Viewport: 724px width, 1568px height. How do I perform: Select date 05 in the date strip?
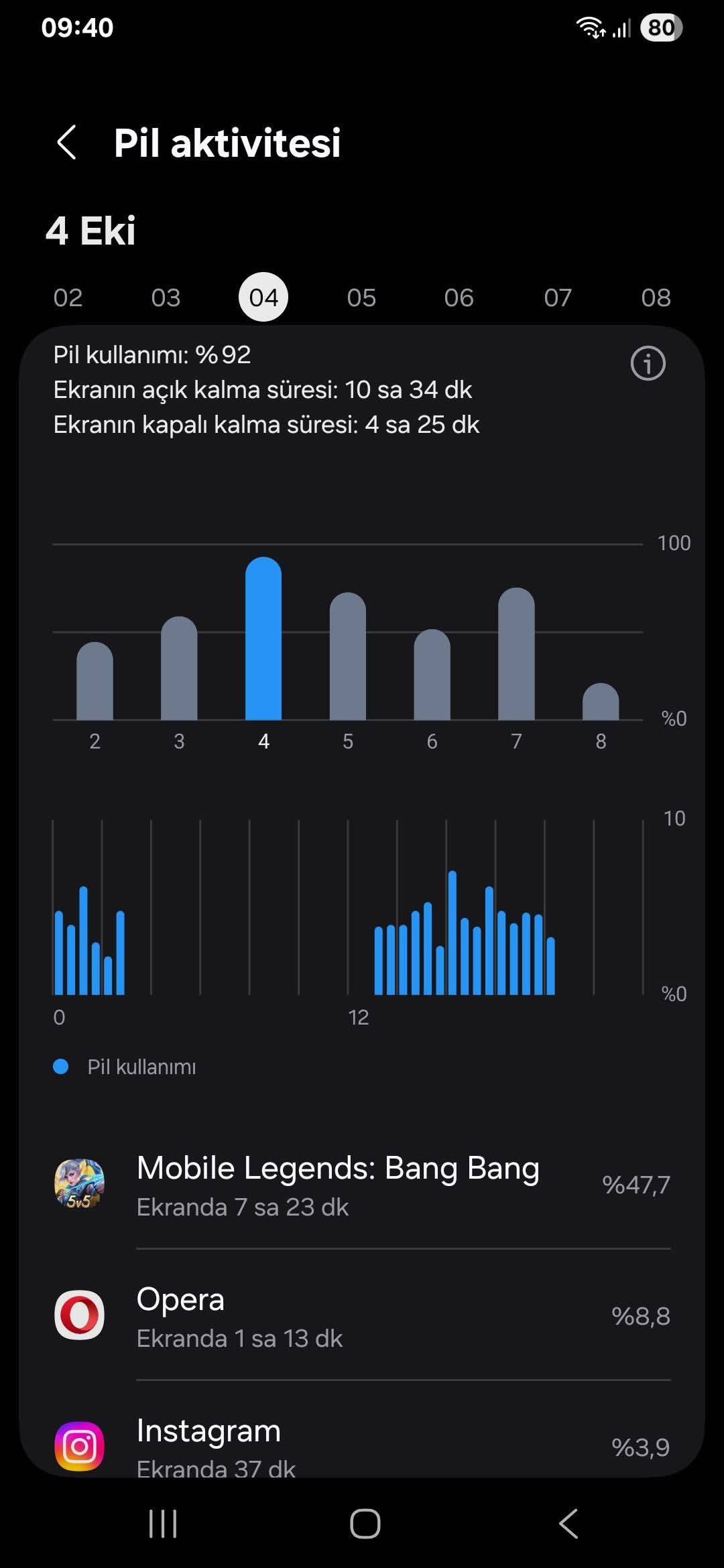[361, 298]
